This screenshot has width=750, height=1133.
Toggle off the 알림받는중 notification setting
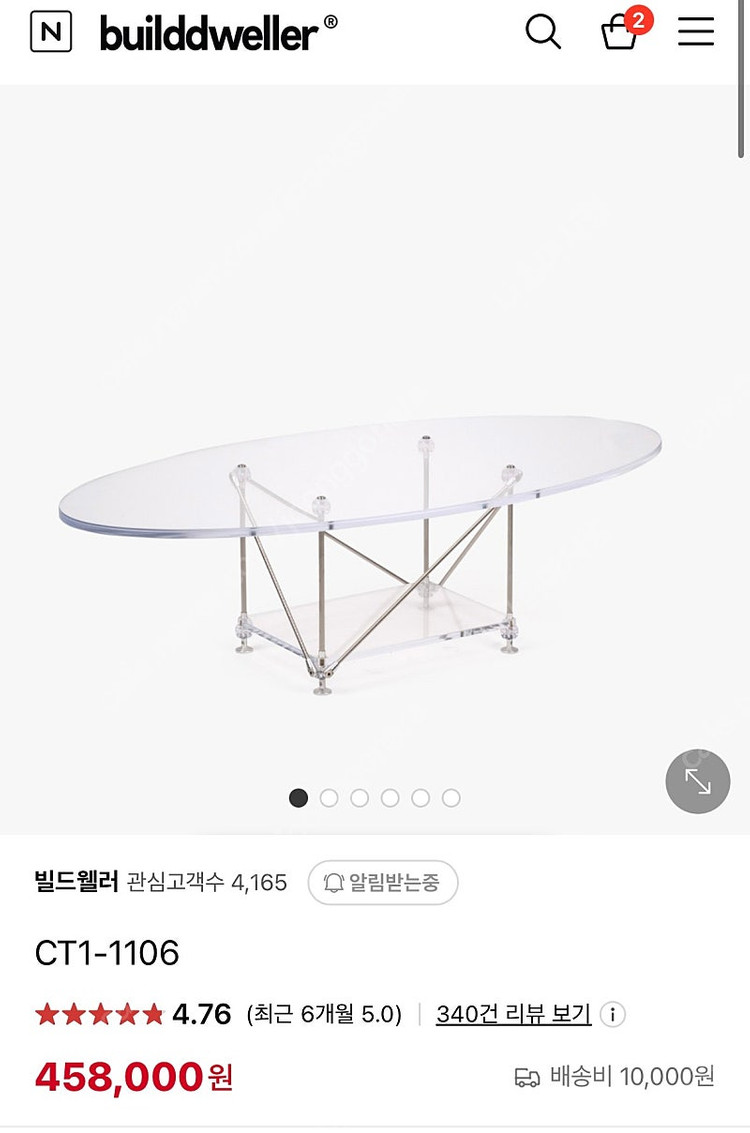pyautogui.click(x=382, y=882)
